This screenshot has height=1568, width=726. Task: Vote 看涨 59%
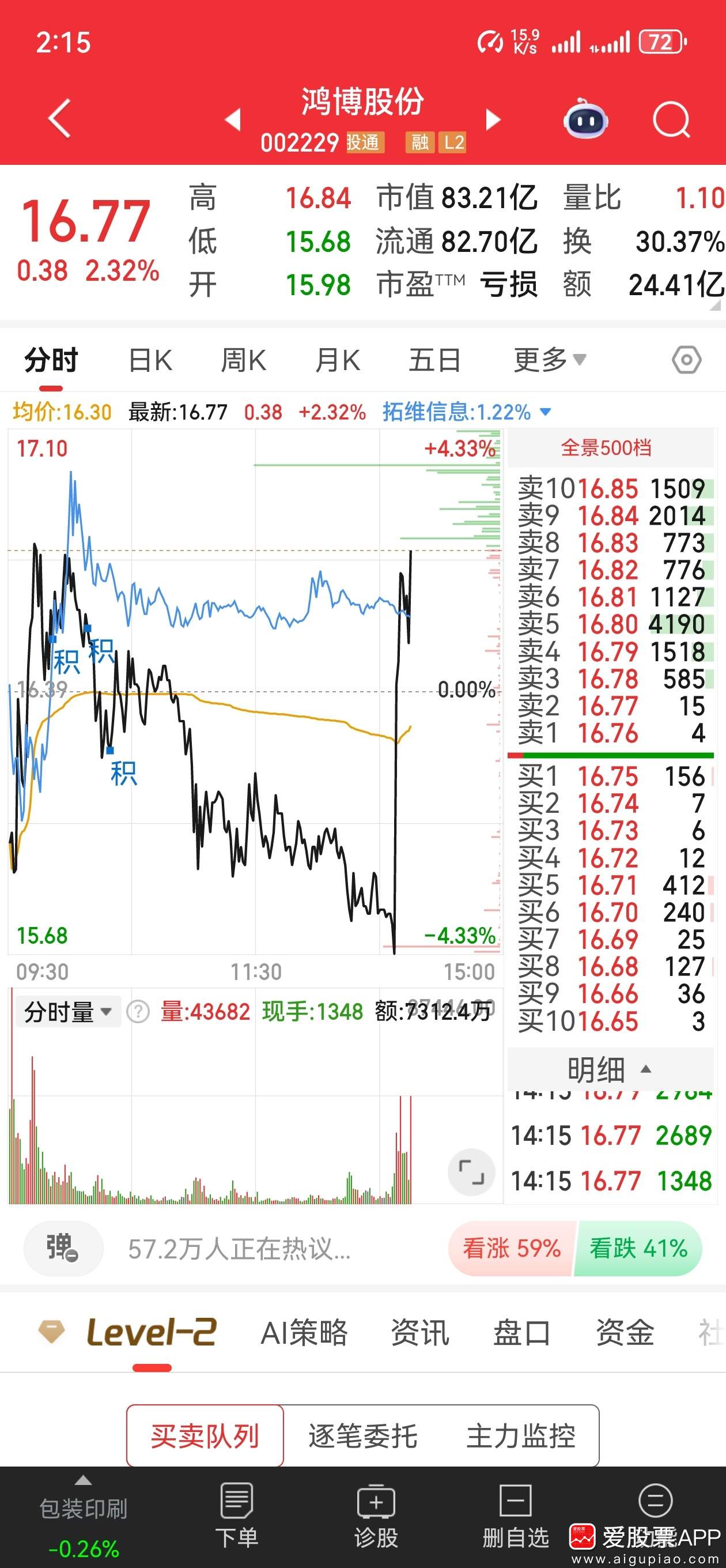click(x=511, y=1248)
